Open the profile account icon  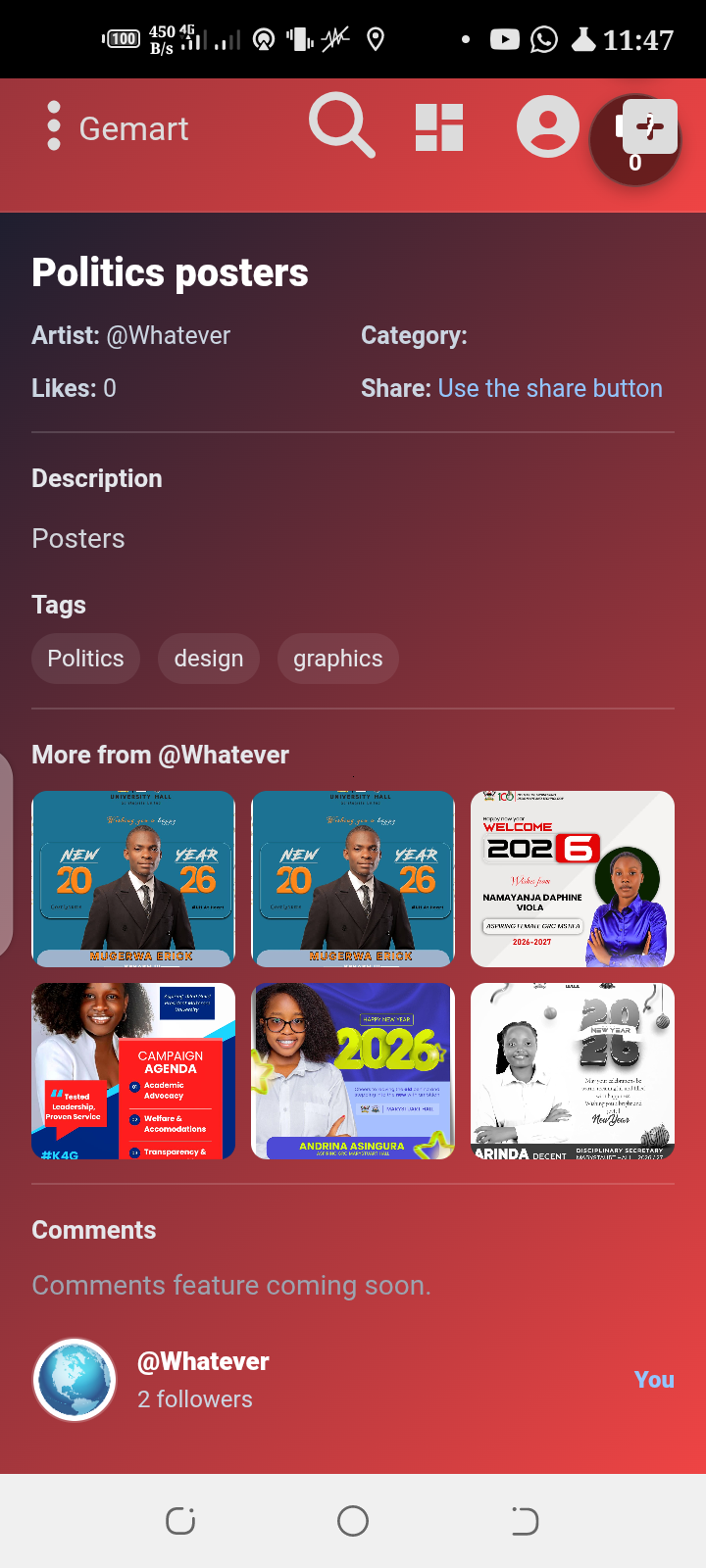pyautogui.click(x=547, y=125)
